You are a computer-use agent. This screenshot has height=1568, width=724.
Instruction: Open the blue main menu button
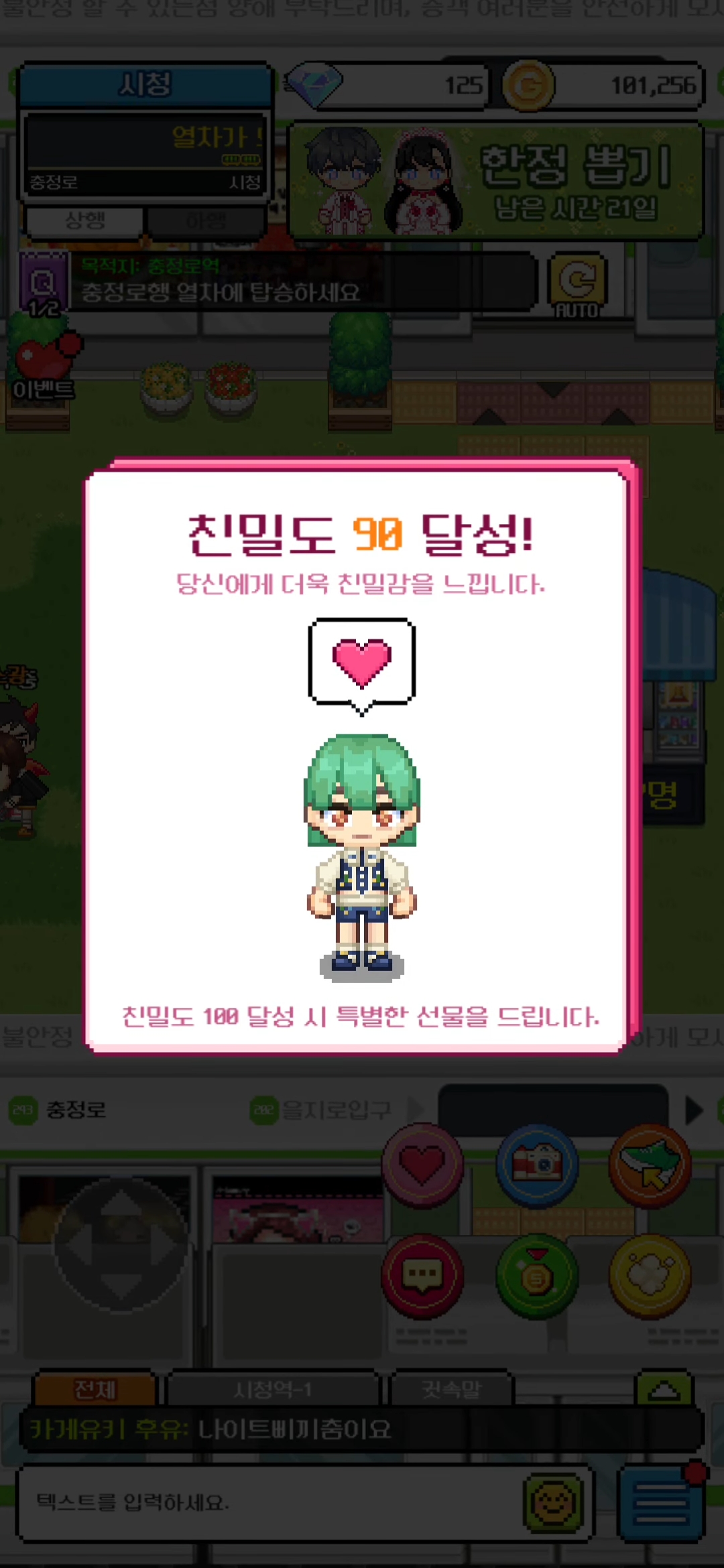[x=660, y=1503]
